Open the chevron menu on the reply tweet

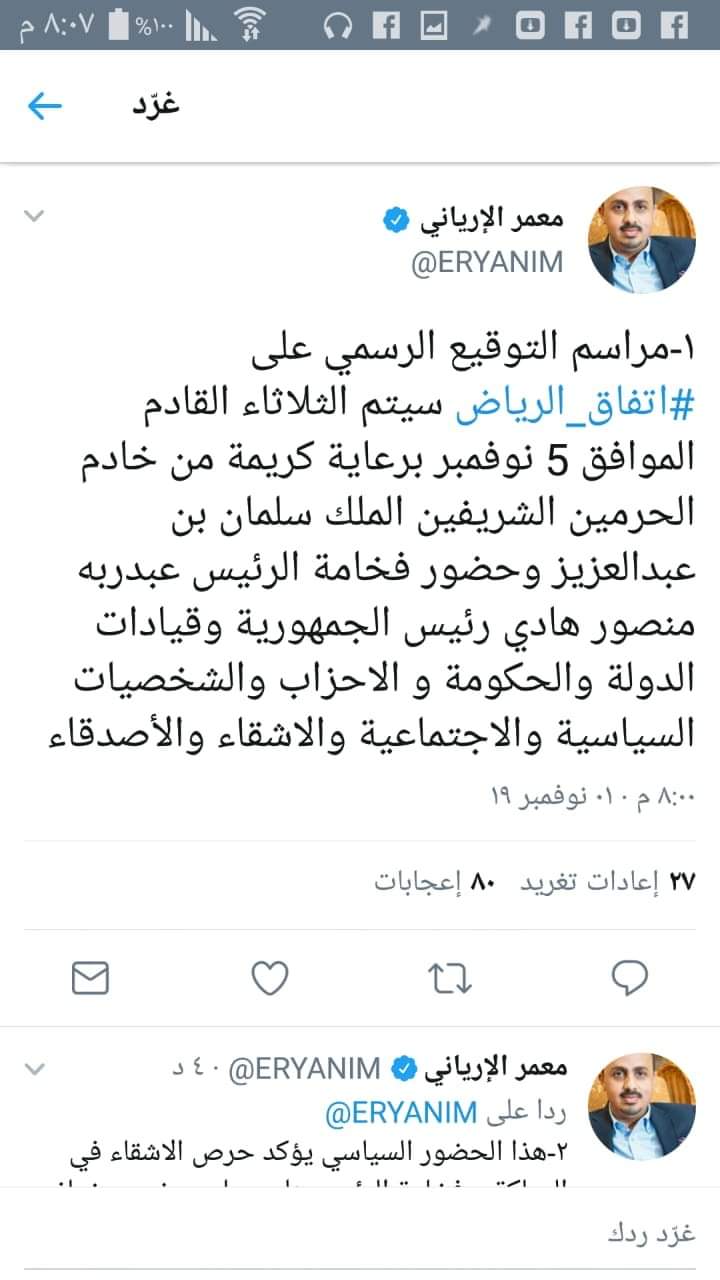pyautogui.click(x=35, y=1069)
